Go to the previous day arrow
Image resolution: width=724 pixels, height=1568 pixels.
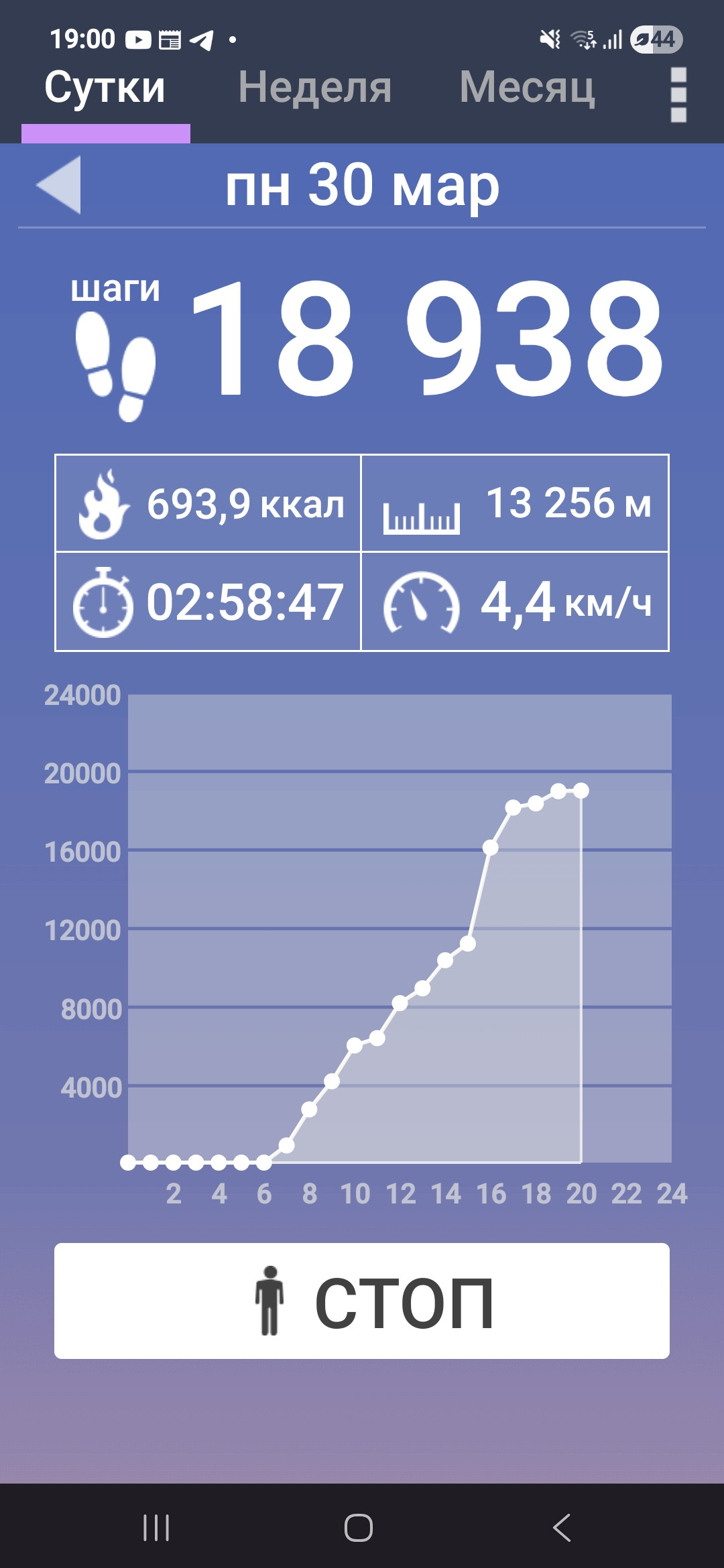pos(59,185)
